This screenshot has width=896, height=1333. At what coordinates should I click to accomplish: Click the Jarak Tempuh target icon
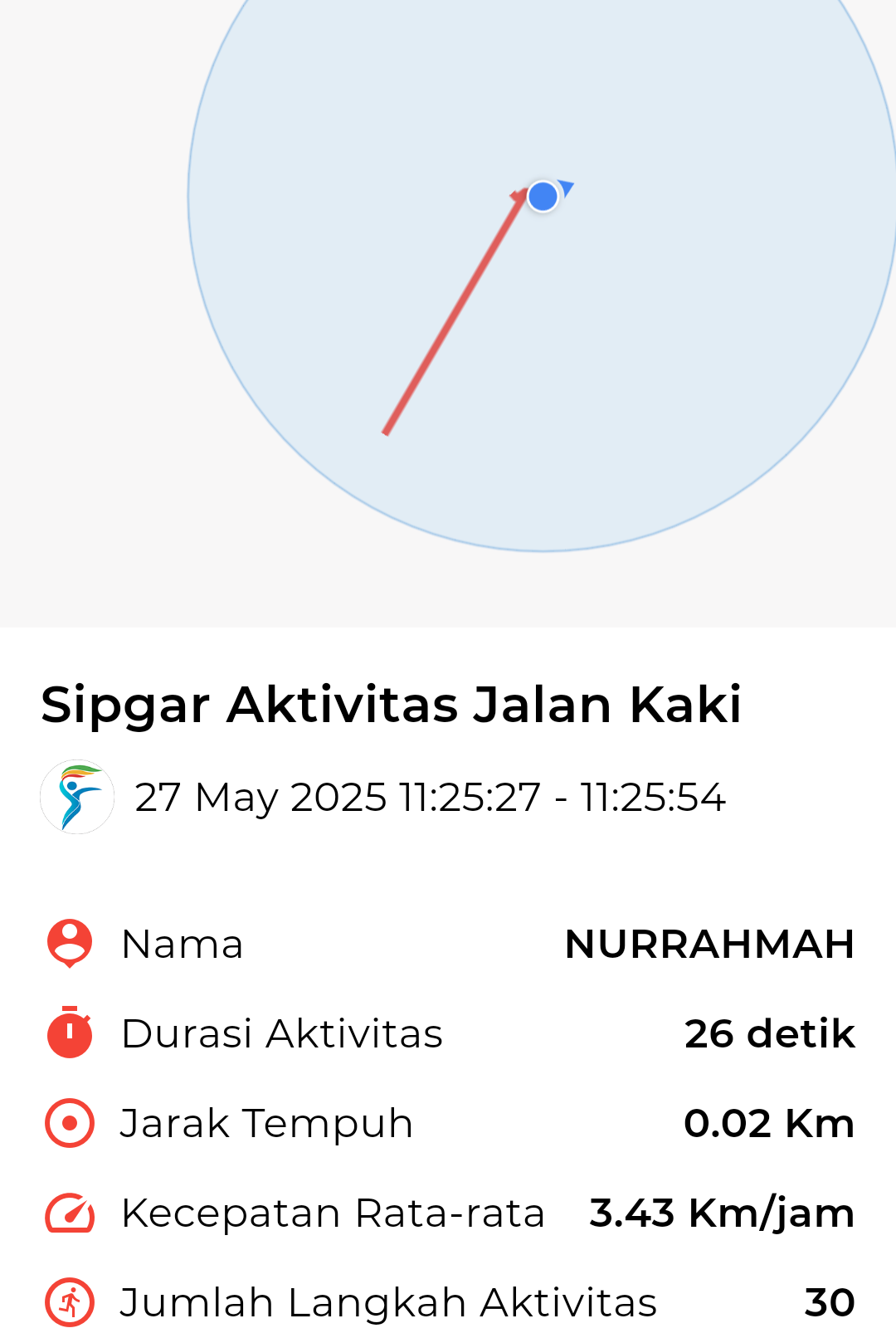pyautogui.click(x=68, y=1123)
